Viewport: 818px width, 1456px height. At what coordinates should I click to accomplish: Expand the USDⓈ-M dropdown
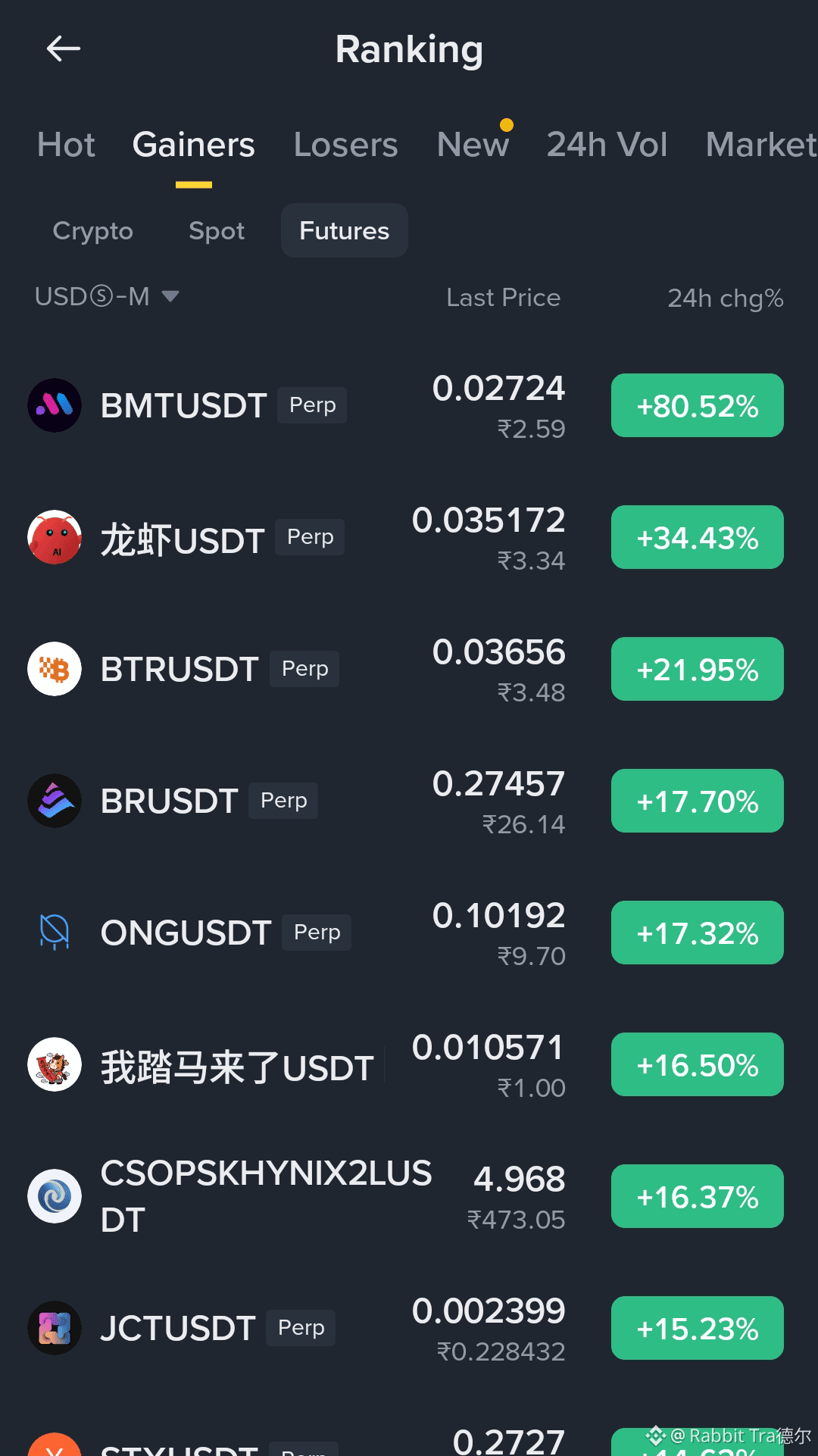tap(107, 296)
